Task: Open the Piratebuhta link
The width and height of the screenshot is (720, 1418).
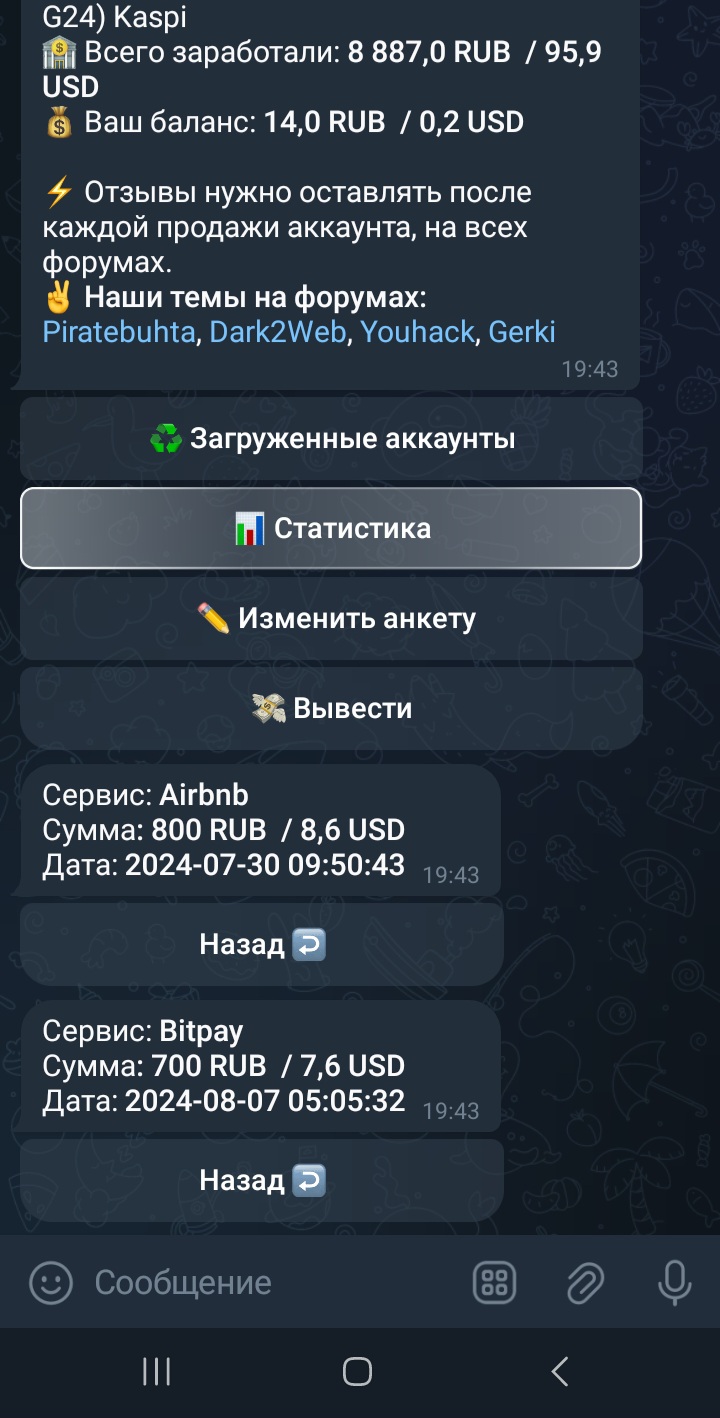Action: (118, 332)
